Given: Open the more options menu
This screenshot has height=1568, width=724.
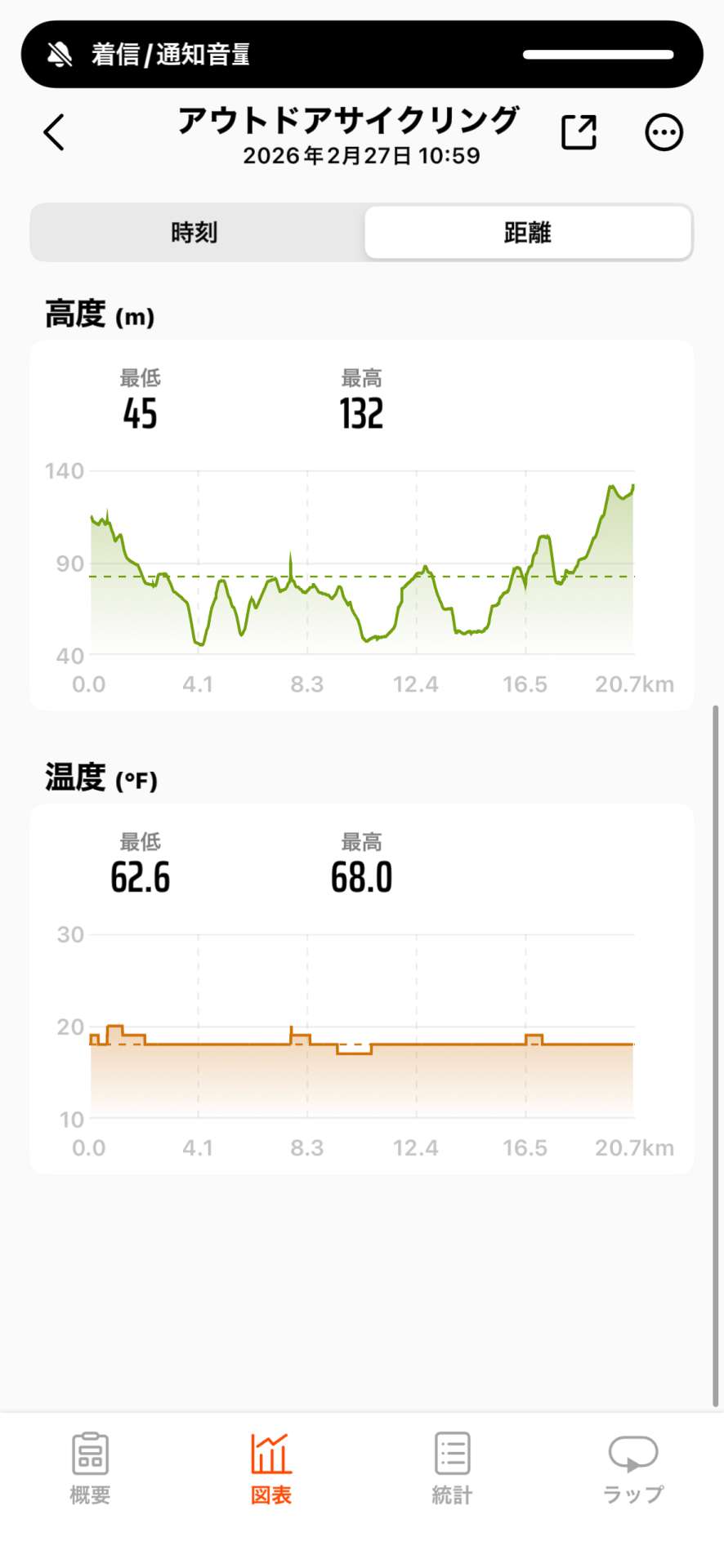Looking at the screenshot, I should pos(664,132).
